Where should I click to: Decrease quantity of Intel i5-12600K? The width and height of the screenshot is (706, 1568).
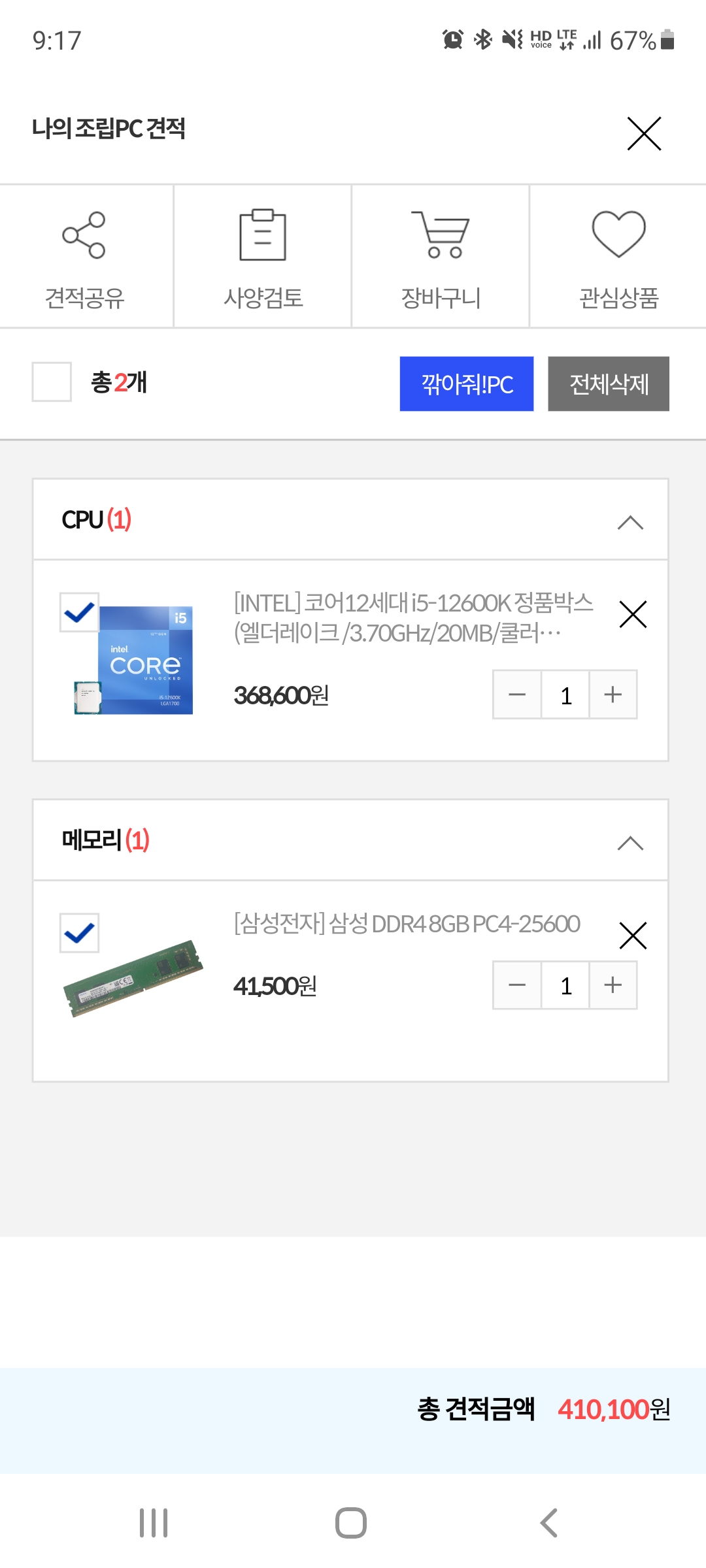tap(517, 694)
